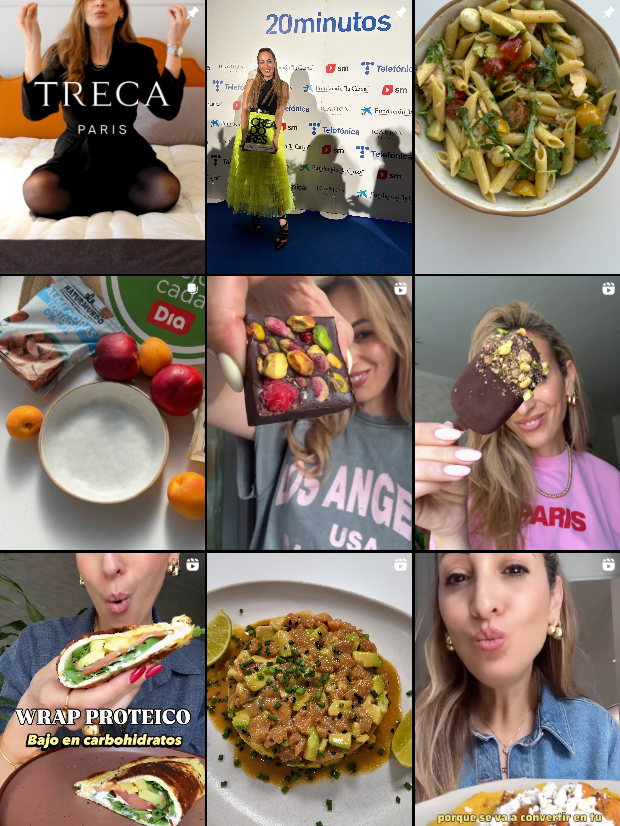Open the pinned TRECA Paris post

point(102,136)
